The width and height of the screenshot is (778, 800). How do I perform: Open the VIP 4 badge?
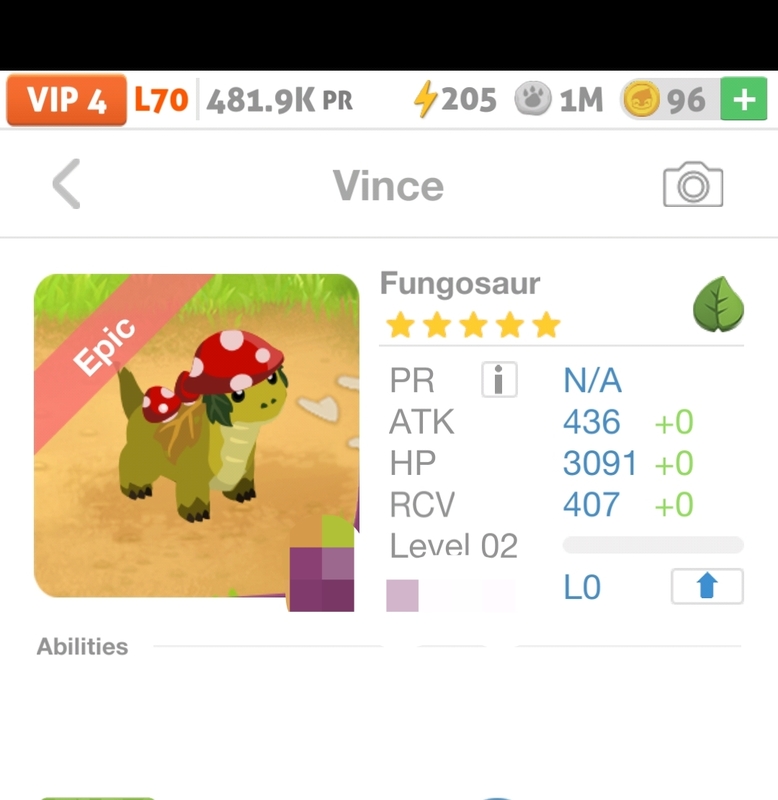(66, 100)
